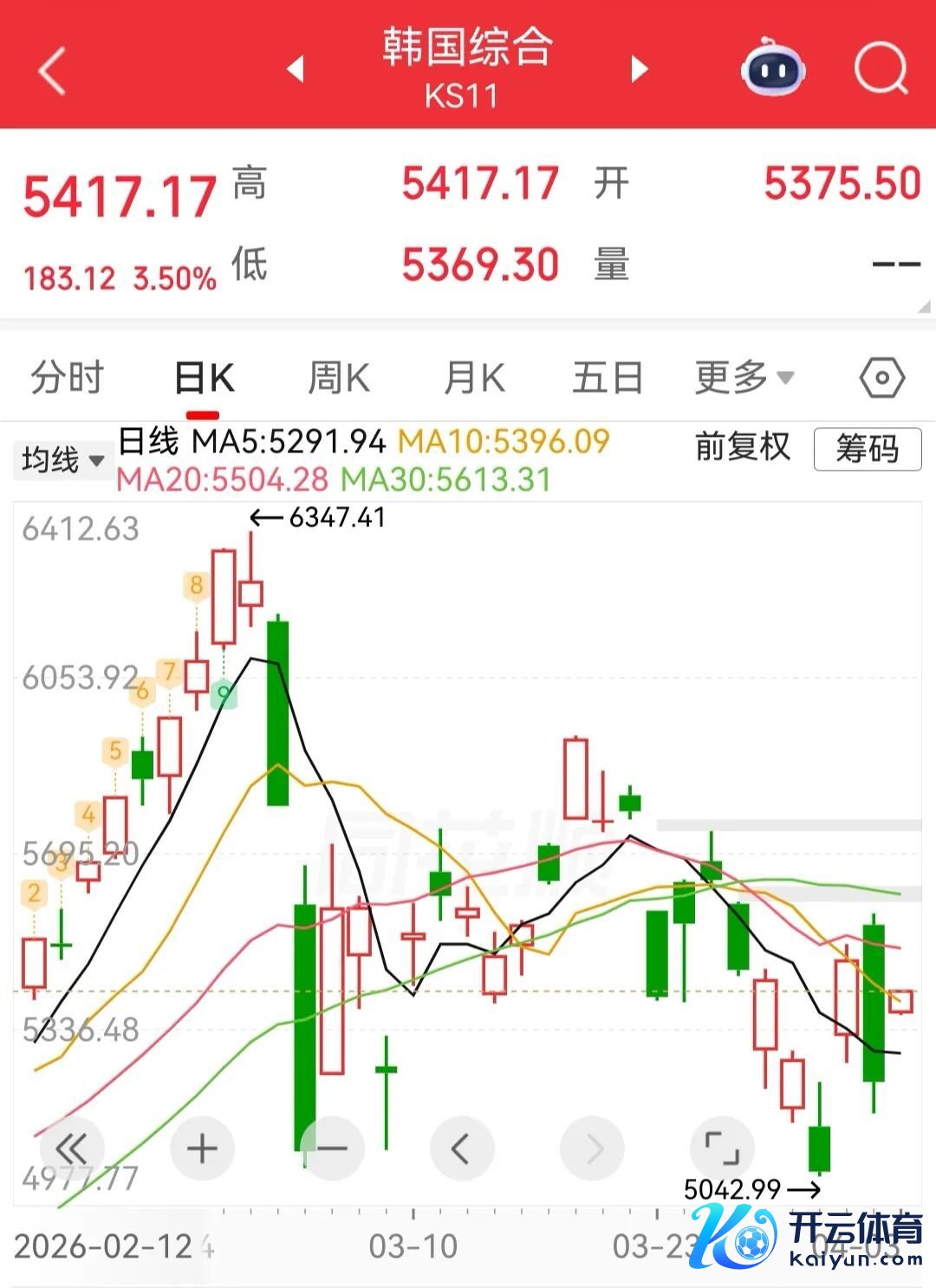Jump the chart to earliest data
936x1288 pixels.
71,1149
